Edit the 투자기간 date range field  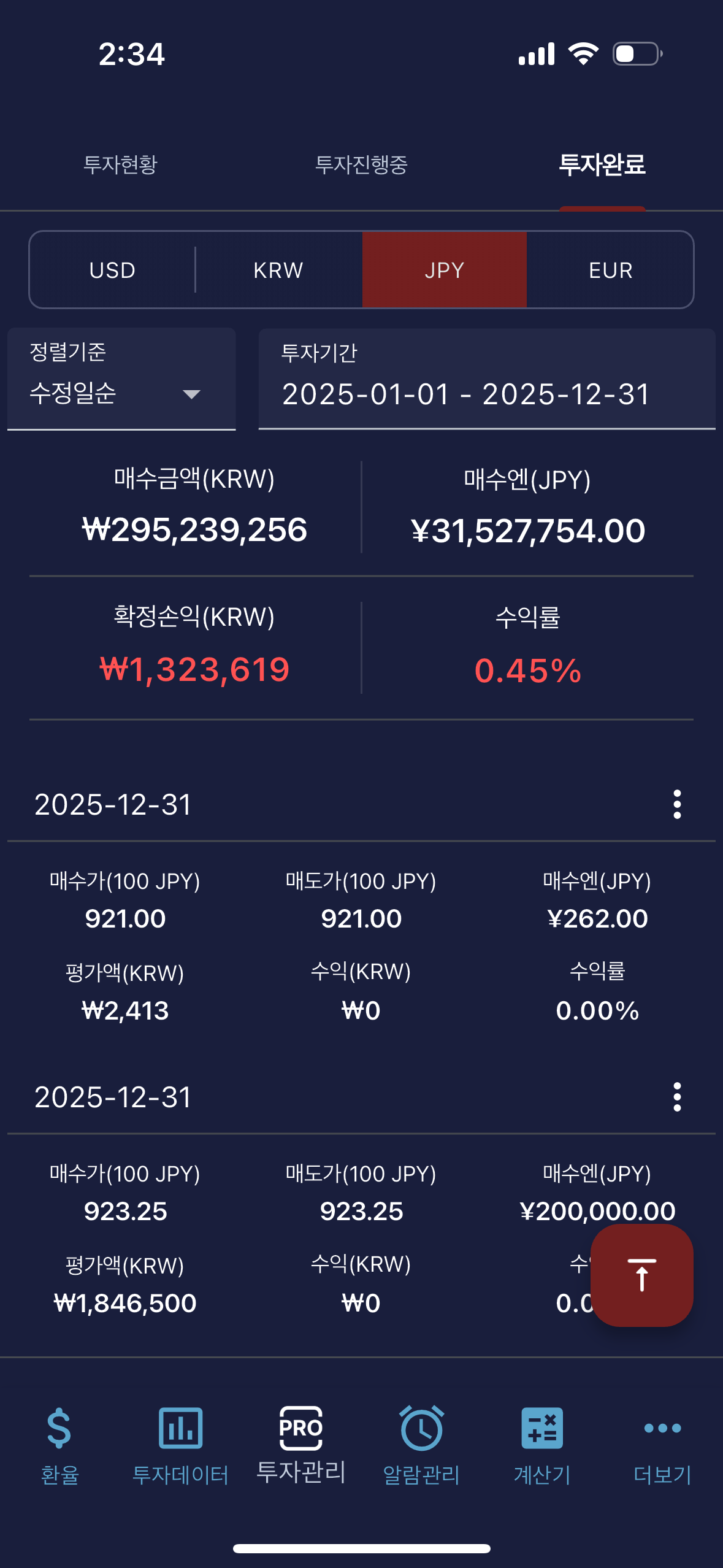[x=487, y=379]
